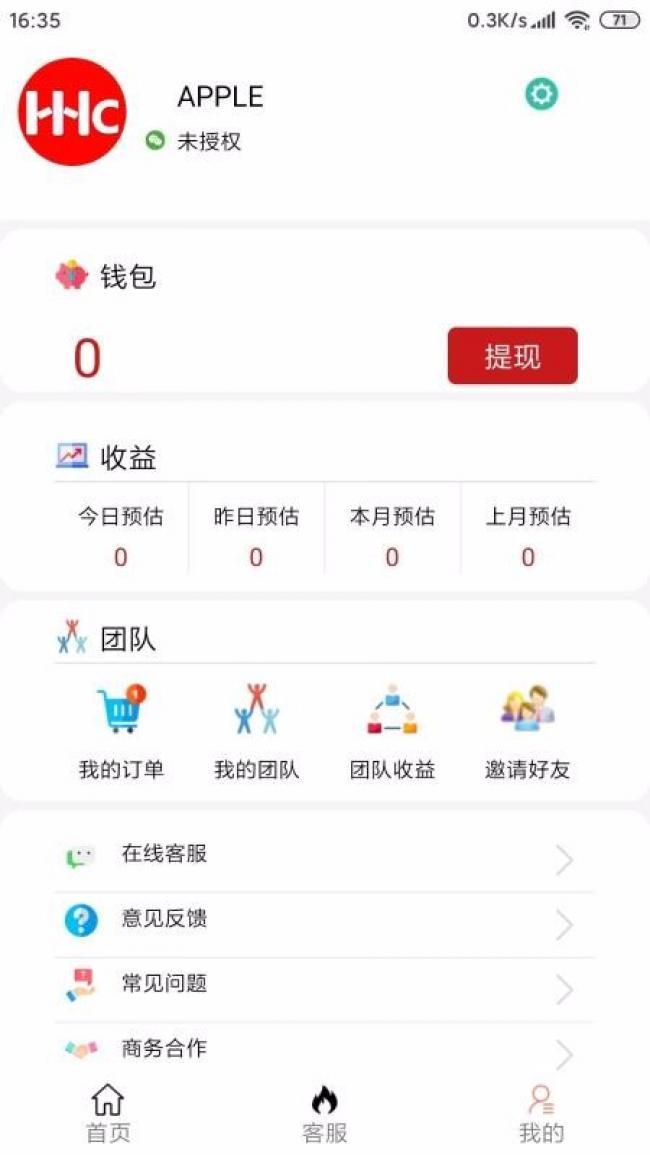Tap the 提现 withdraw button

point(512,356)
